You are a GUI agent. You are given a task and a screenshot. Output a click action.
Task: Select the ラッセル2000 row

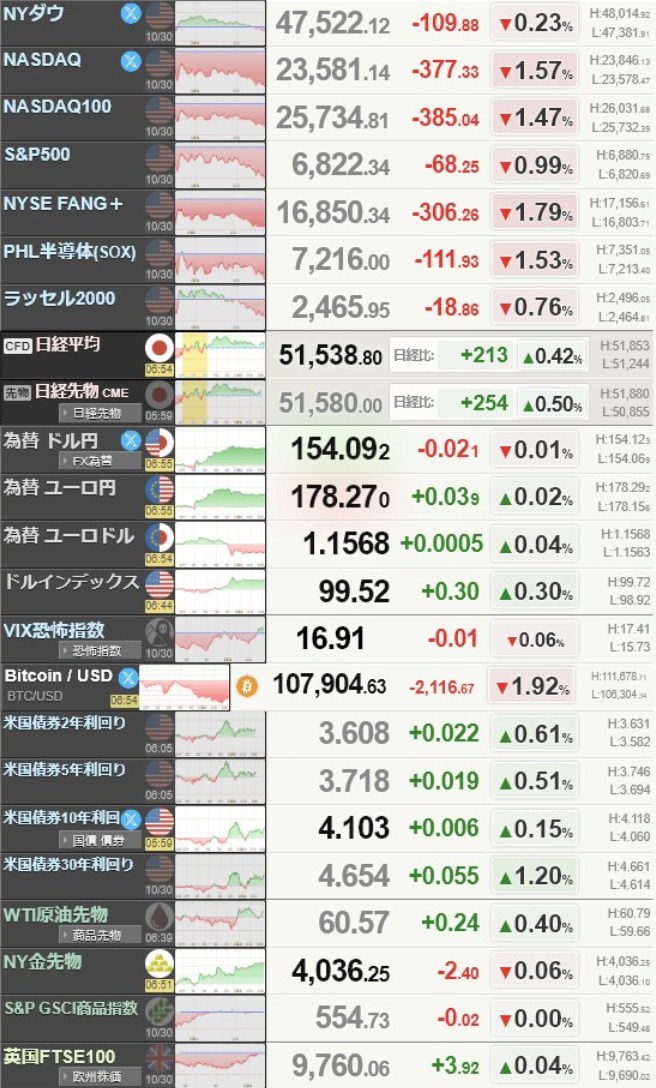[60, 298]
